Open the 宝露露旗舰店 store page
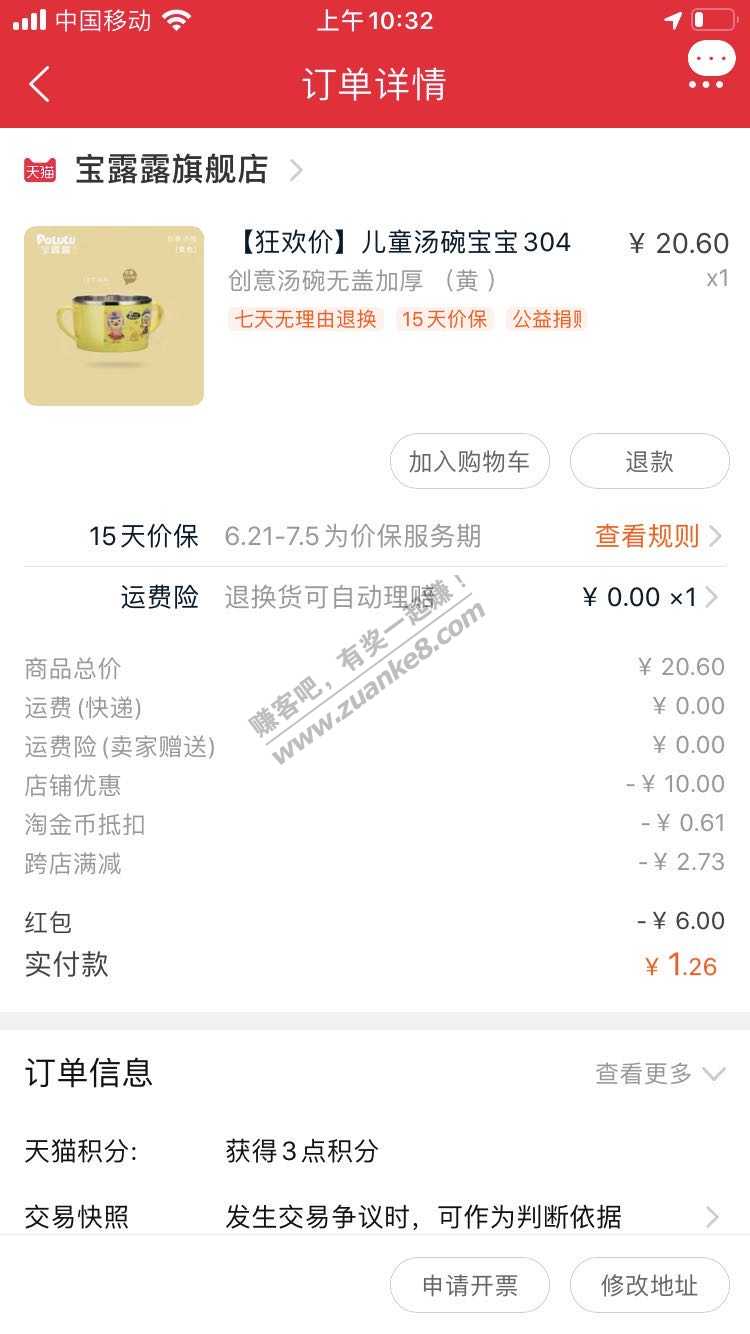 [x=170, y=170]
